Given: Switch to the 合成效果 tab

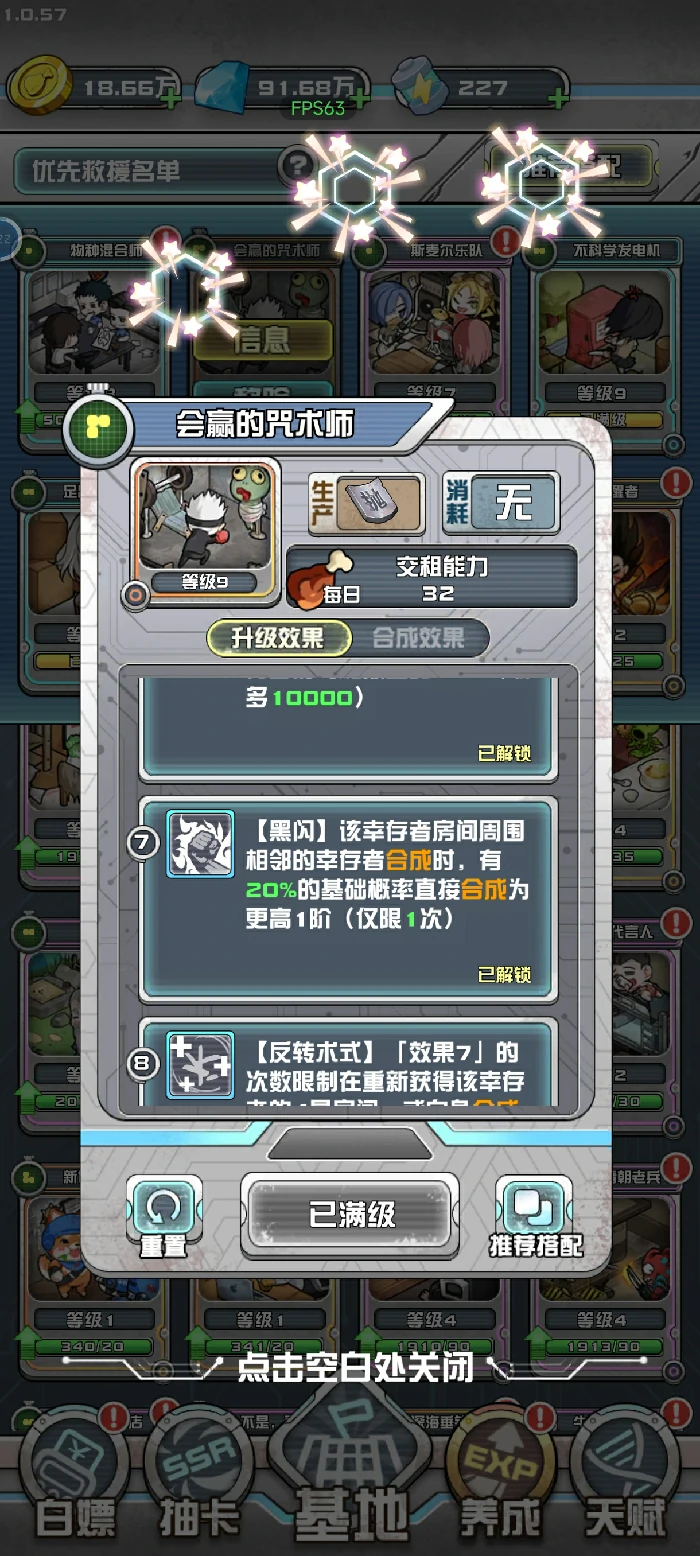Looking at the screenshot, I should (x=418, y=638).
